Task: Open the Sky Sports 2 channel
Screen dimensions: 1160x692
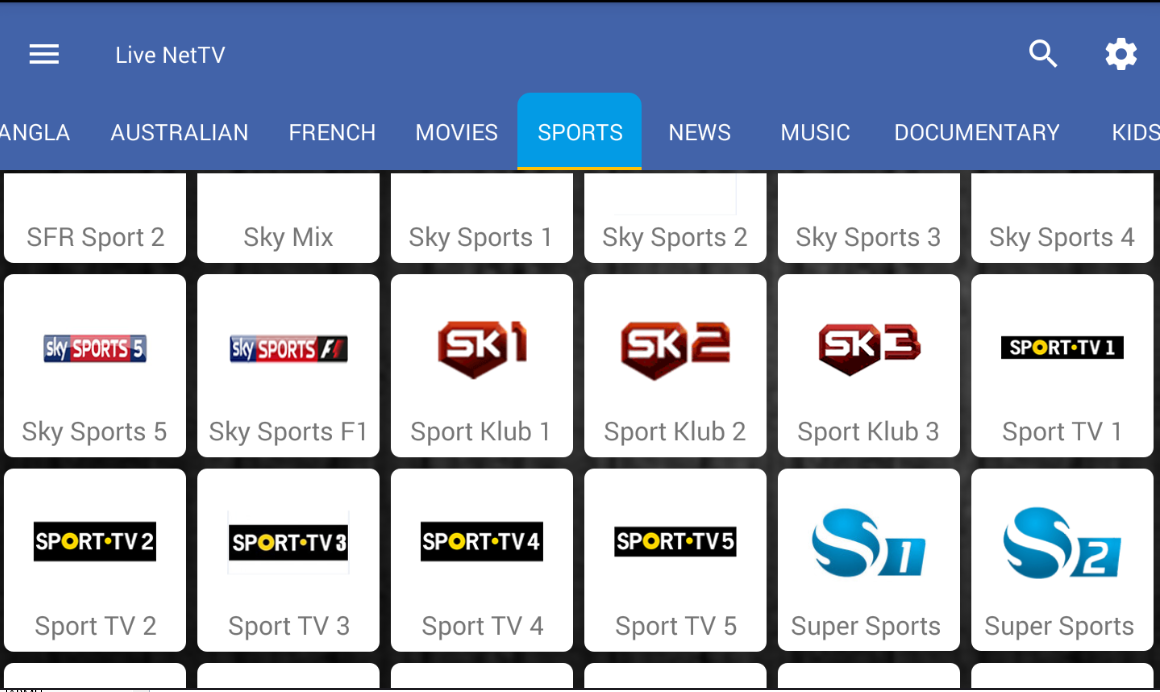Action: tap(675, 220)
